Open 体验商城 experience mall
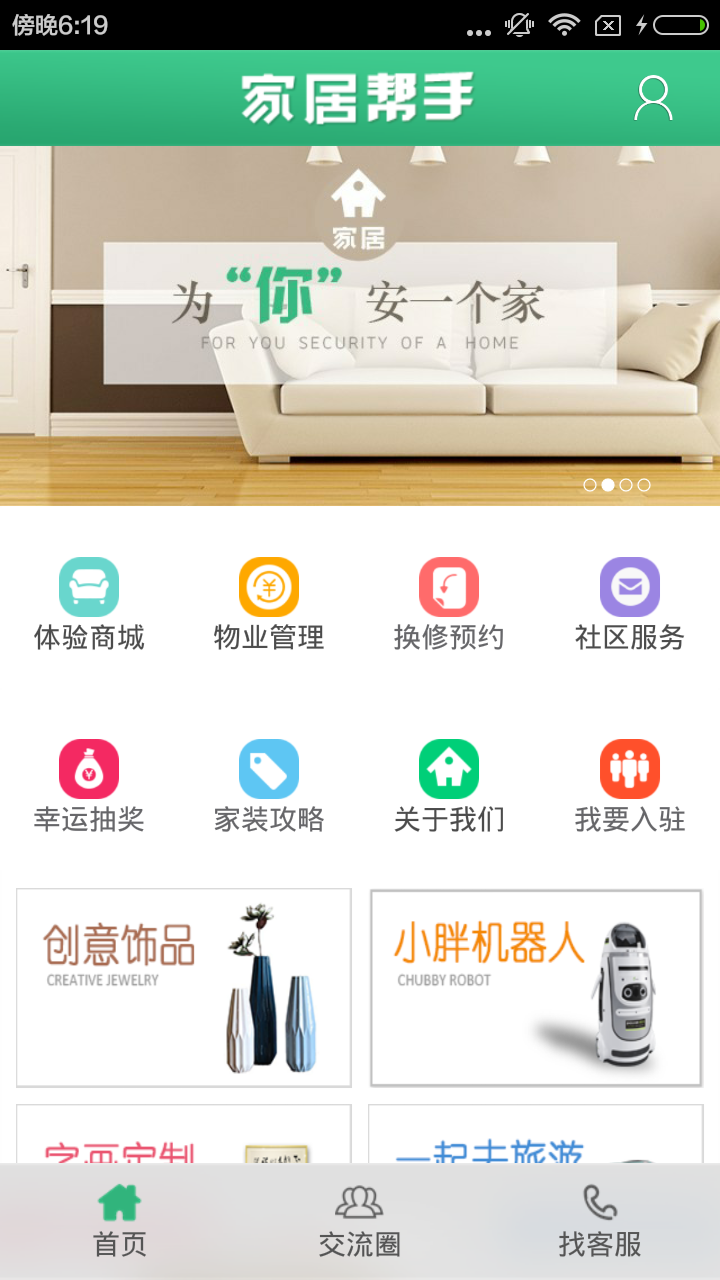This screenshot has height=1280, width=720. click(x=89, y=605)
